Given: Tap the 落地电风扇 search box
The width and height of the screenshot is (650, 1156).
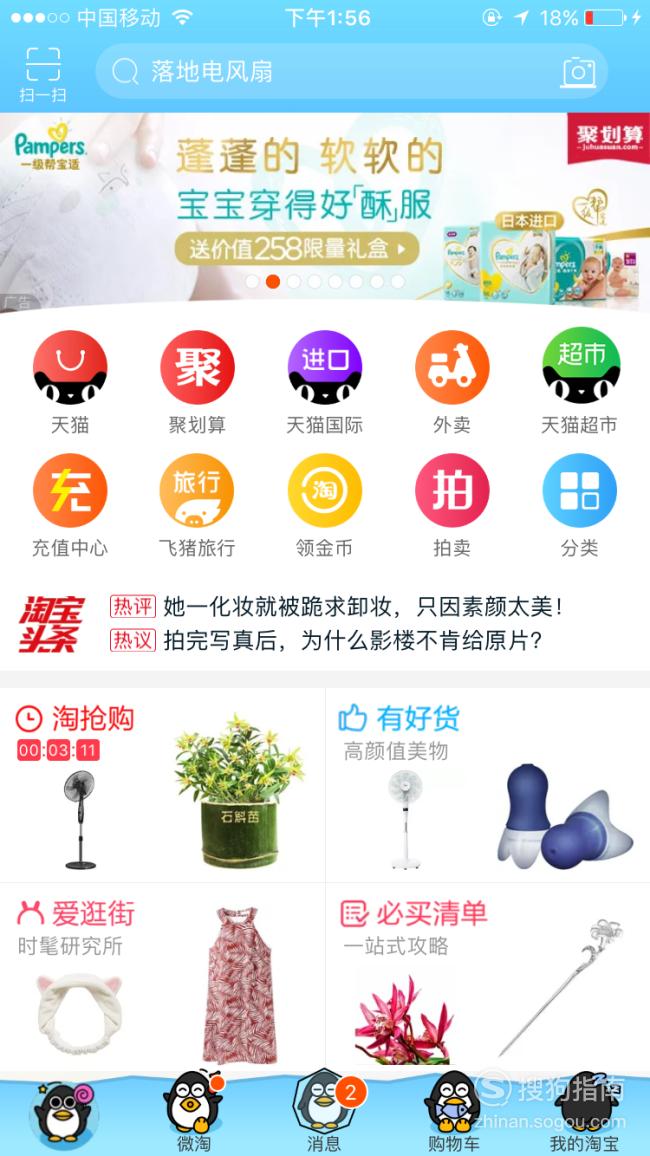Looking at the screenshot, I should [x=352, y=72].
